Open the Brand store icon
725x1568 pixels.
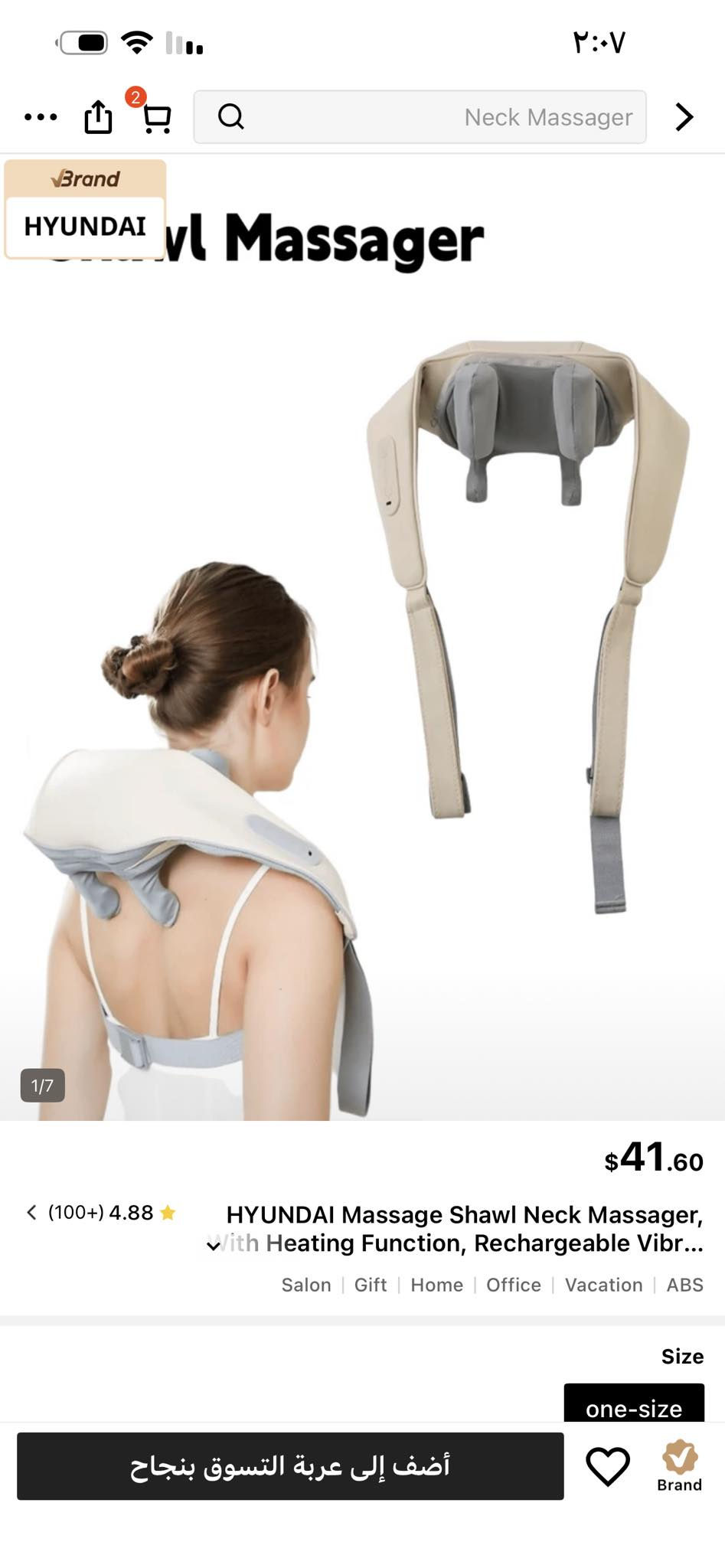679,1466
